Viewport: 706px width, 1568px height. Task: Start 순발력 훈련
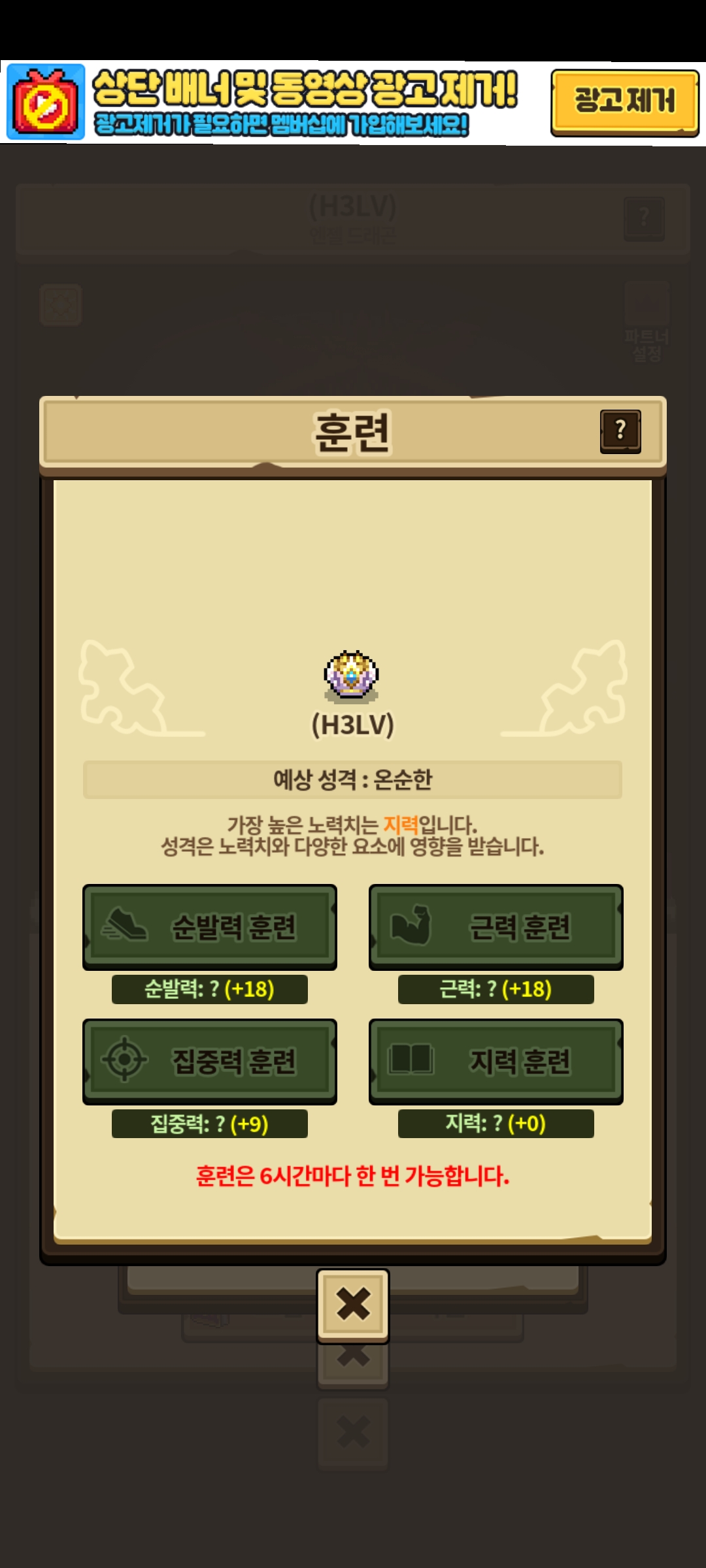tap(210, 927)
